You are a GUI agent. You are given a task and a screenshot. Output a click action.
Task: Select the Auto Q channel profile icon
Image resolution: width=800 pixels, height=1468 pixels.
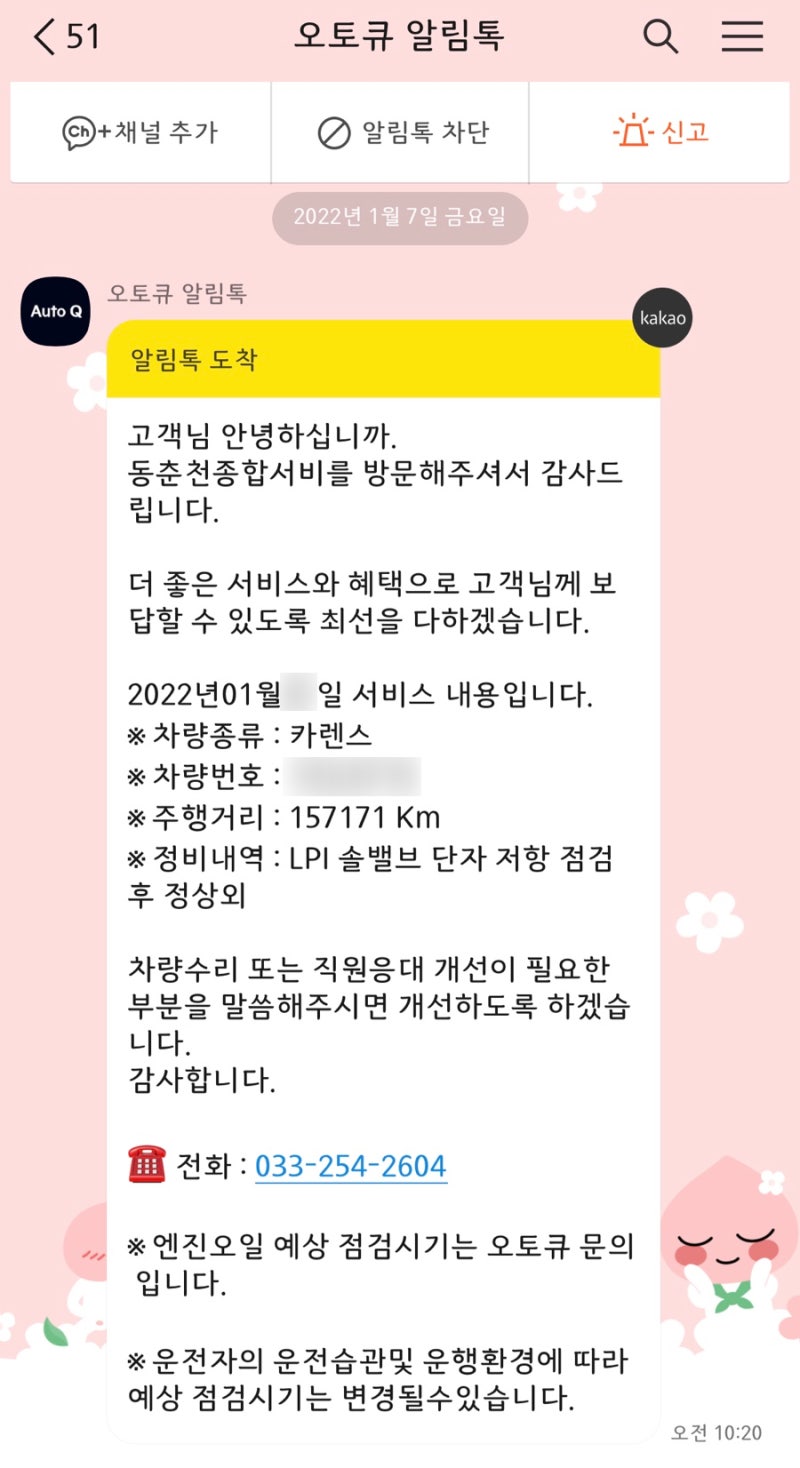coord(54,312)
